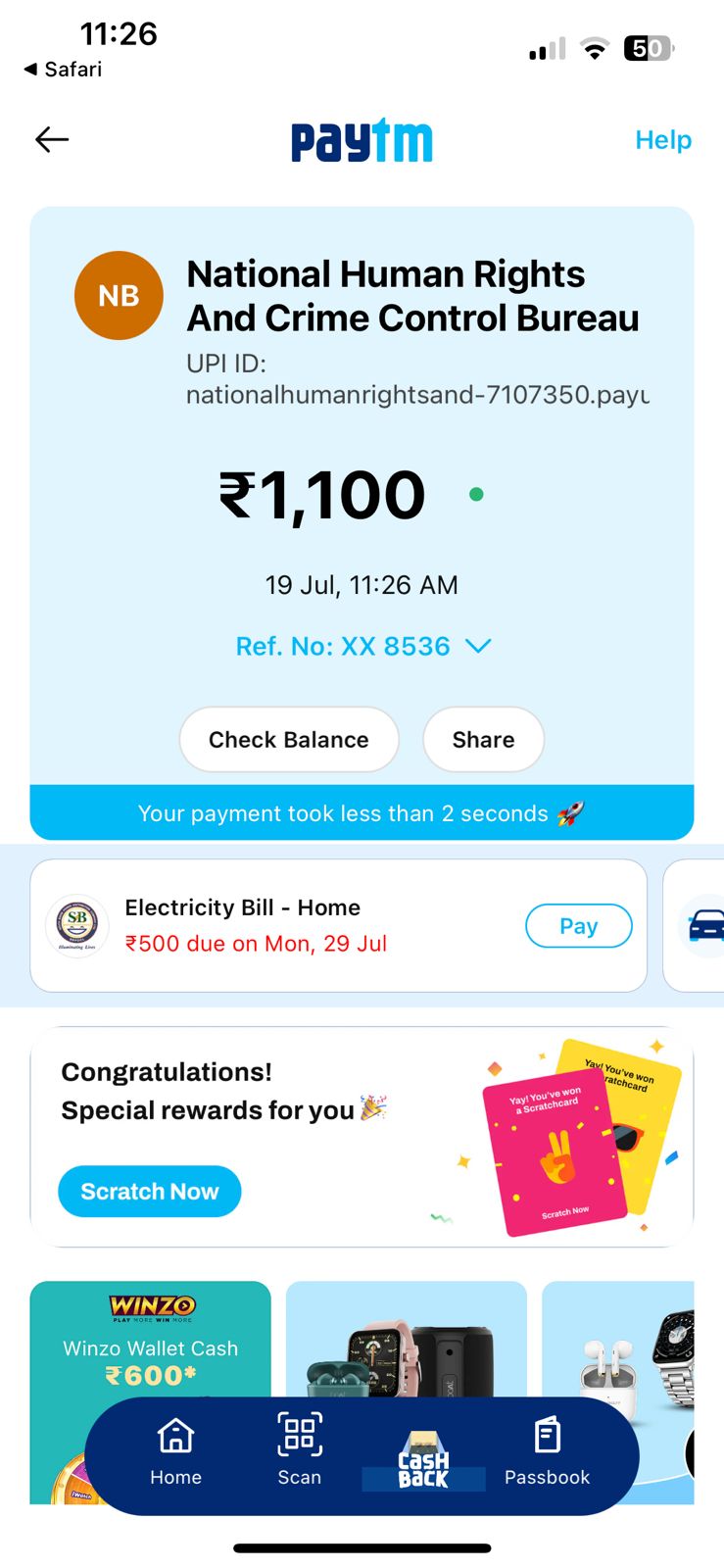Tap the Check Balance button

[x=289, y=740]
